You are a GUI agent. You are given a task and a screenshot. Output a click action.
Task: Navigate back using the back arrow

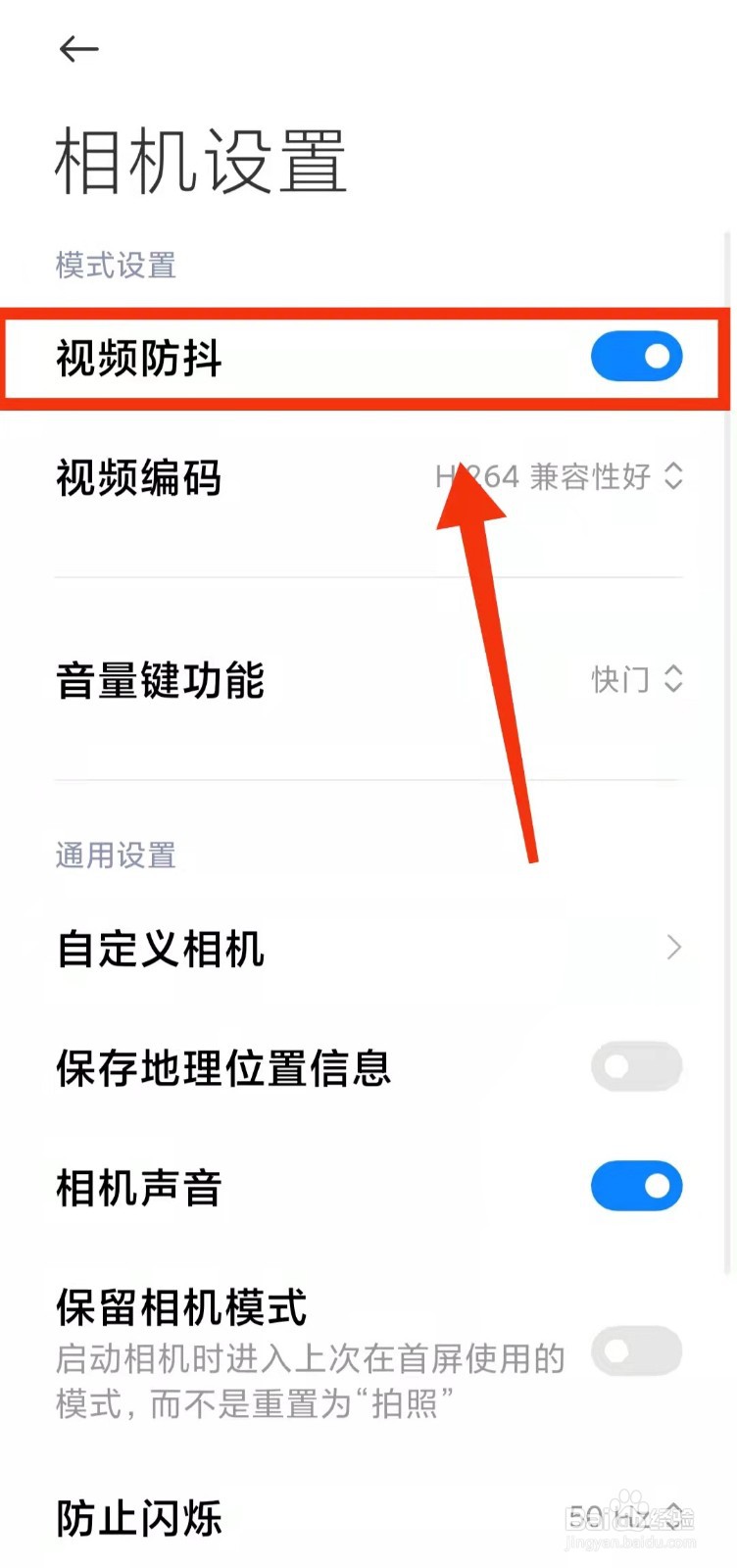(78, 49)
